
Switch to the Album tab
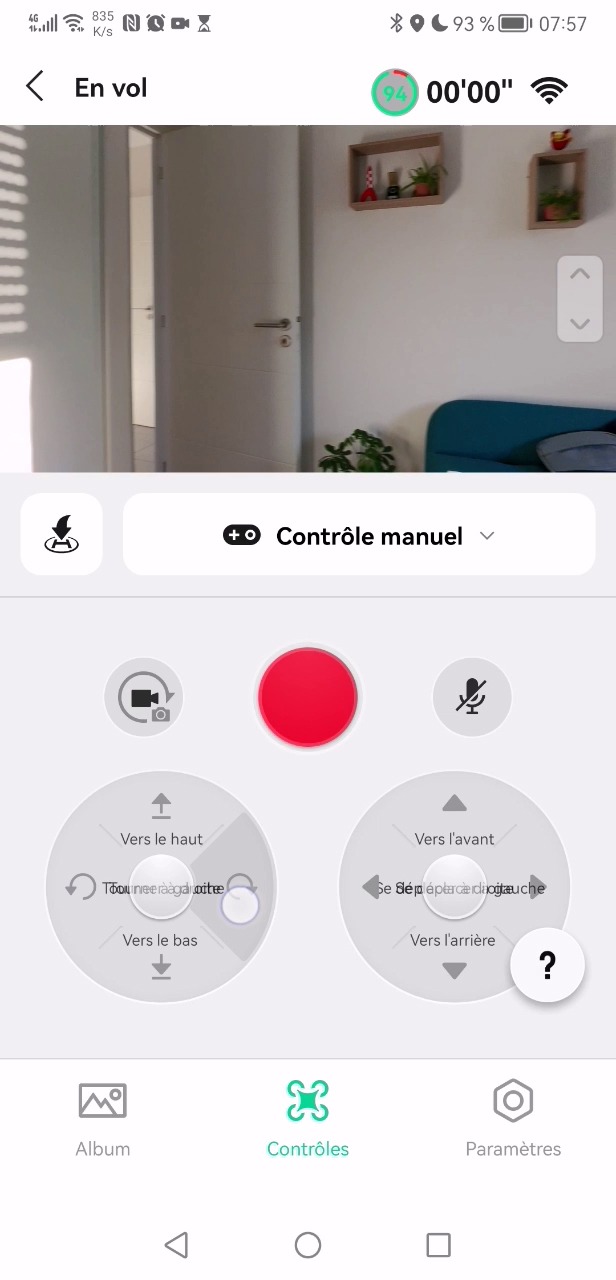(103, 1120)
